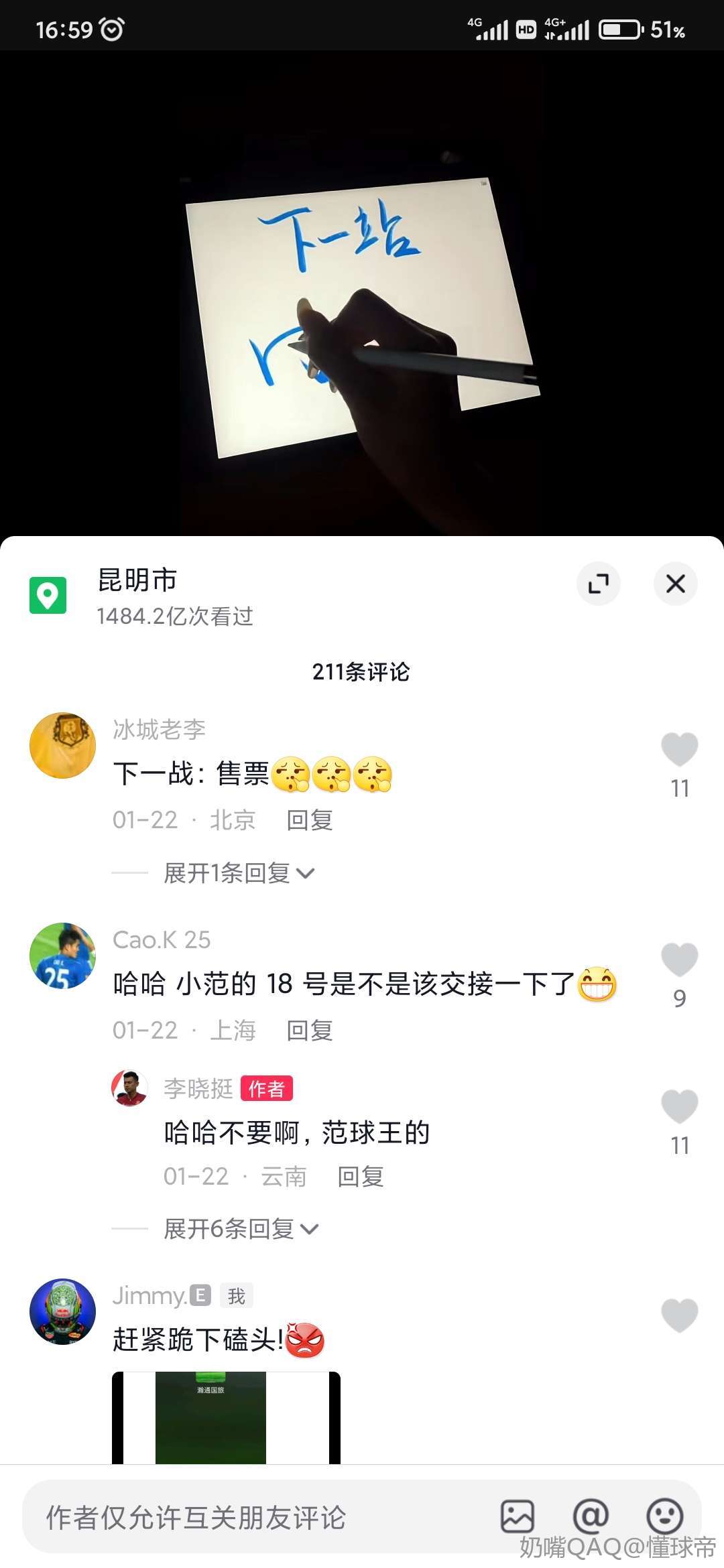Image resolution: width=724 pixels, height=1568 pixels.
Task: Reply to 李晓挺's comment
Action: pyautogui.click(x=361, y=1177)
